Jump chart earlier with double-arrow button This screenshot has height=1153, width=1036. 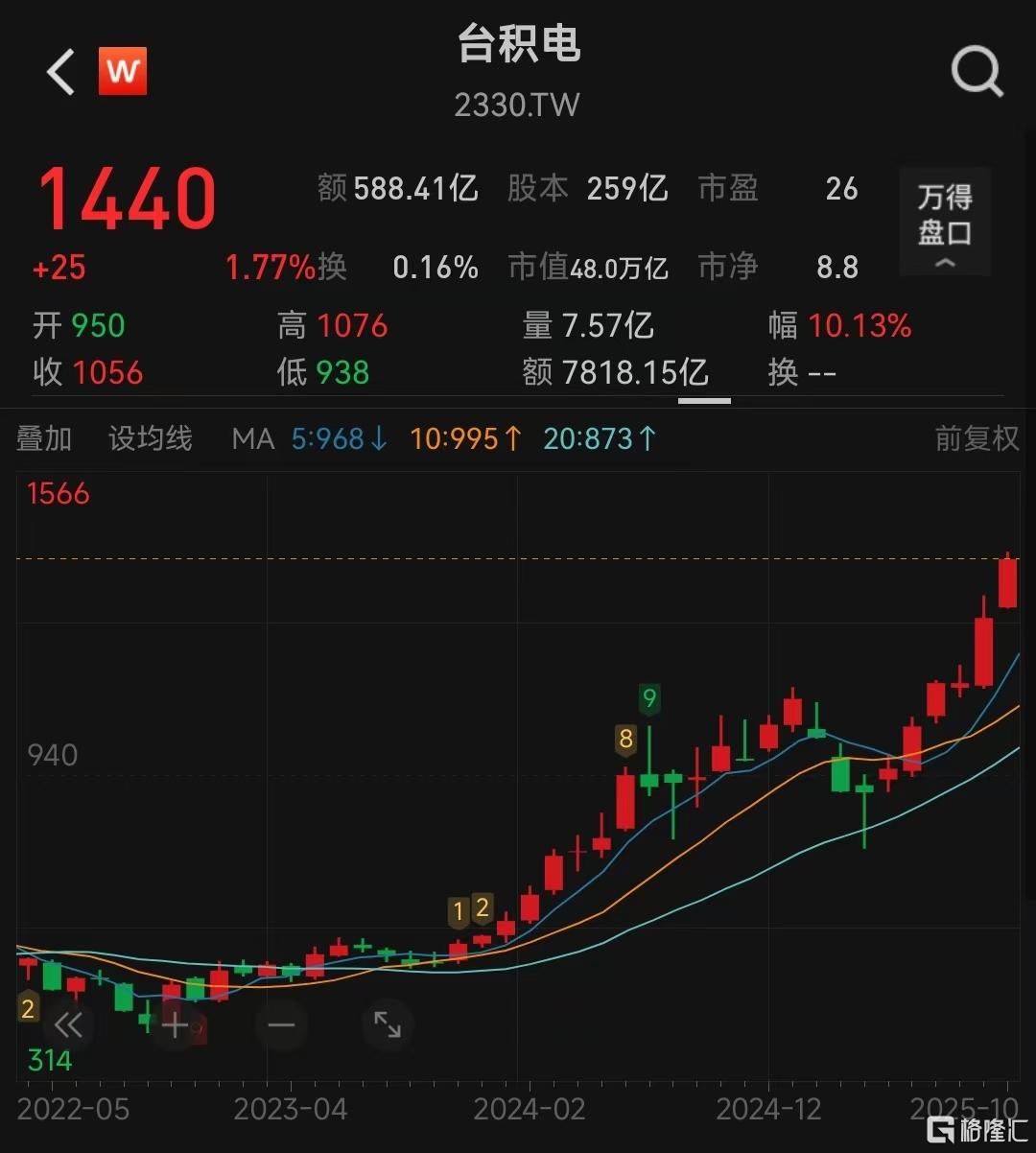tap(68, 1025)
